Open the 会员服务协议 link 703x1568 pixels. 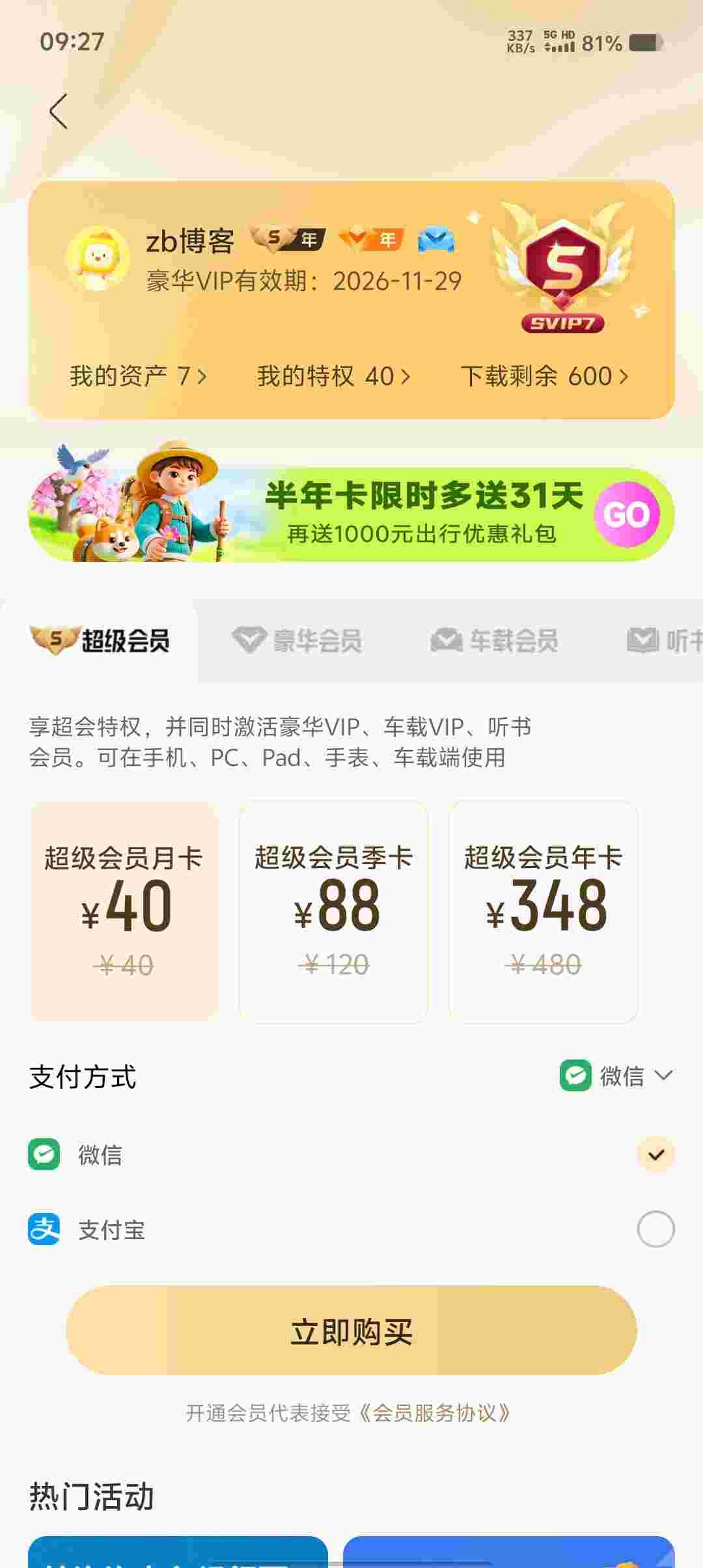click(435, 1413)
